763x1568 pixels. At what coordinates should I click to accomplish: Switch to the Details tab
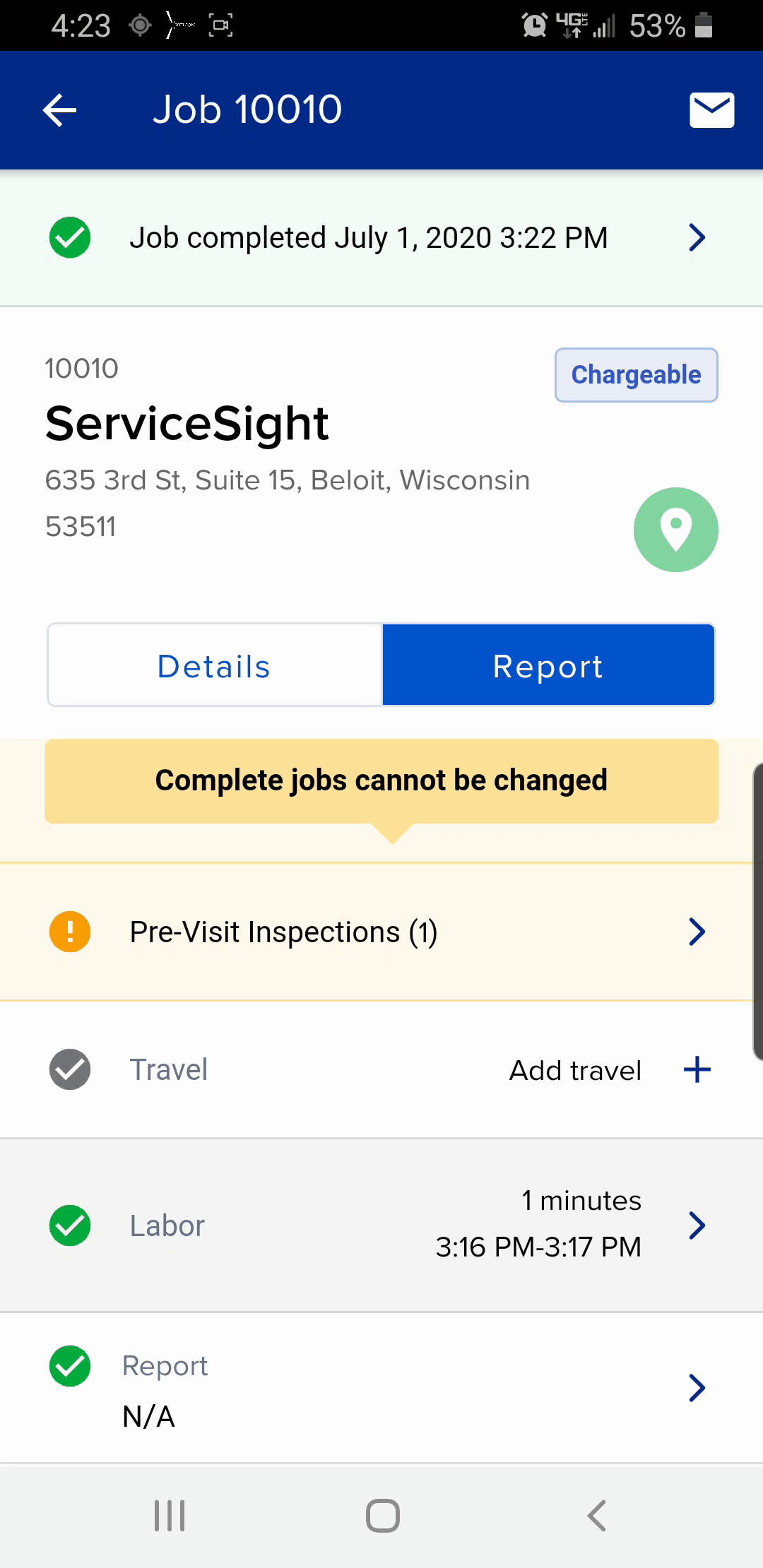coord(215,665)
